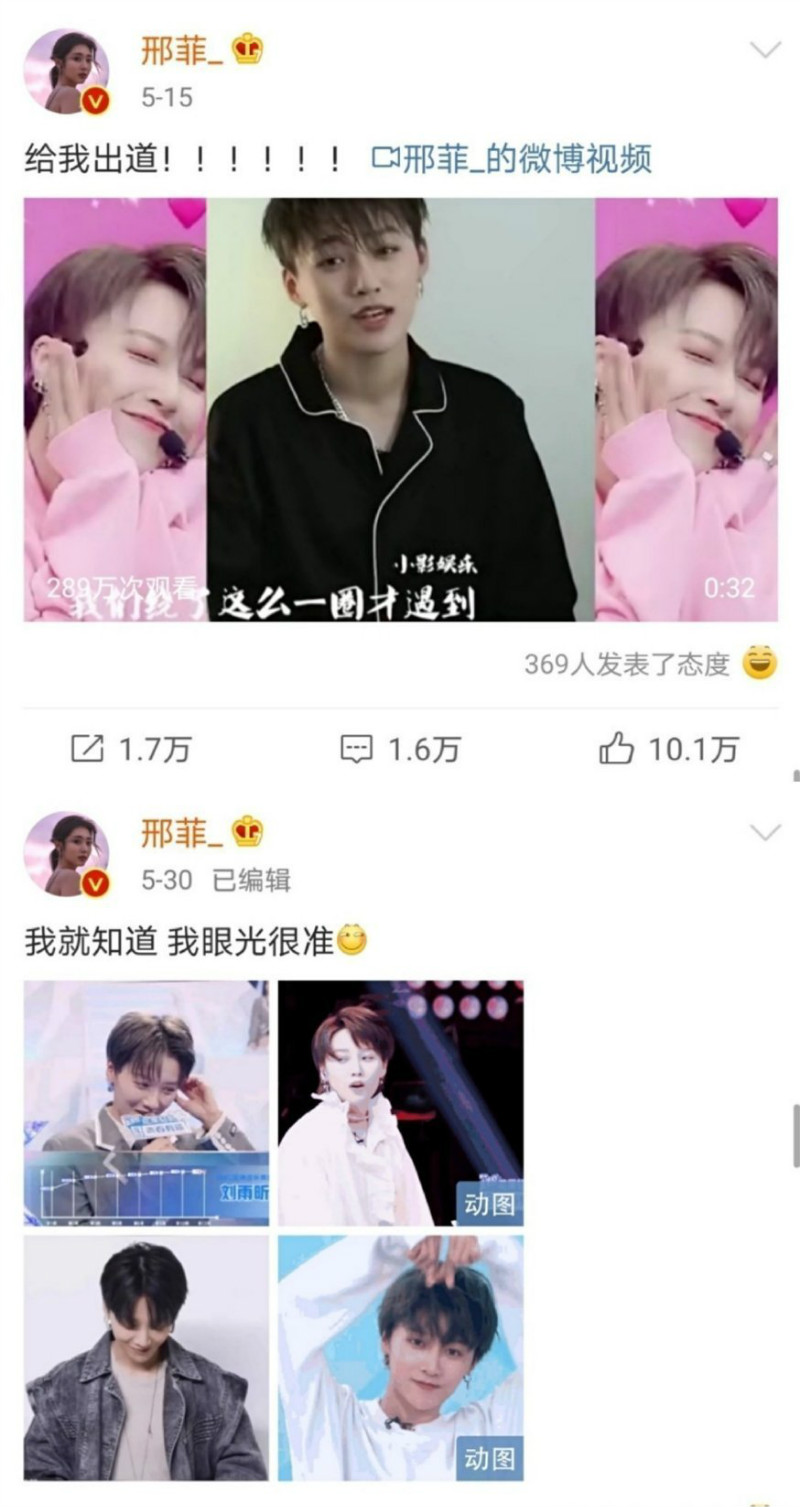This screenshot has width=800, height=1507.
Task: Open the photo with the grey denim jacket
Action: (x=146, y=1357)
